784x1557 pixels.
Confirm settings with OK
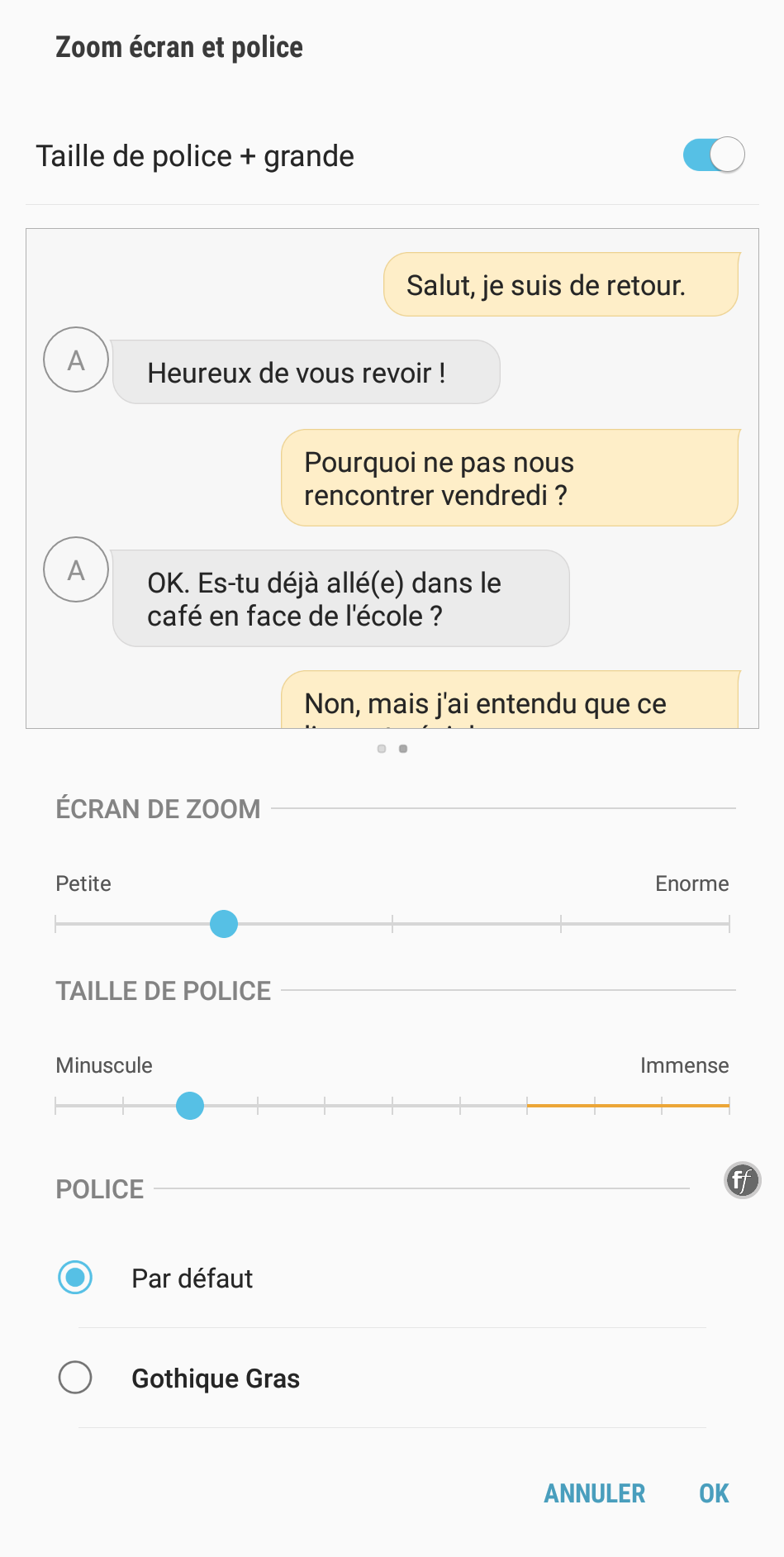click(x=714, y=1493)
